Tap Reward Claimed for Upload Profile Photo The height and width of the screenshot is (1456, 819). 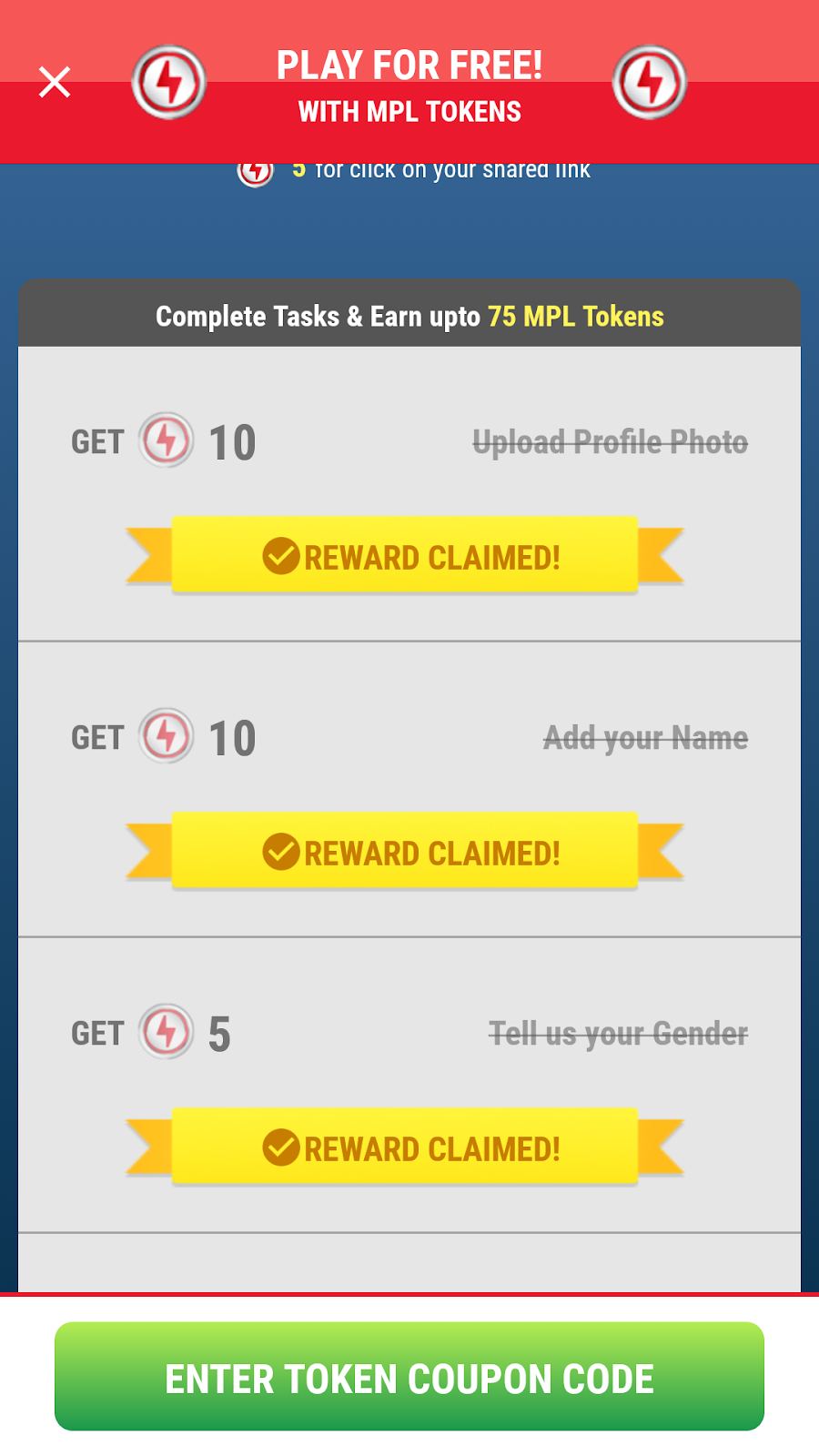pyautogui.click(x=405, y=555)
